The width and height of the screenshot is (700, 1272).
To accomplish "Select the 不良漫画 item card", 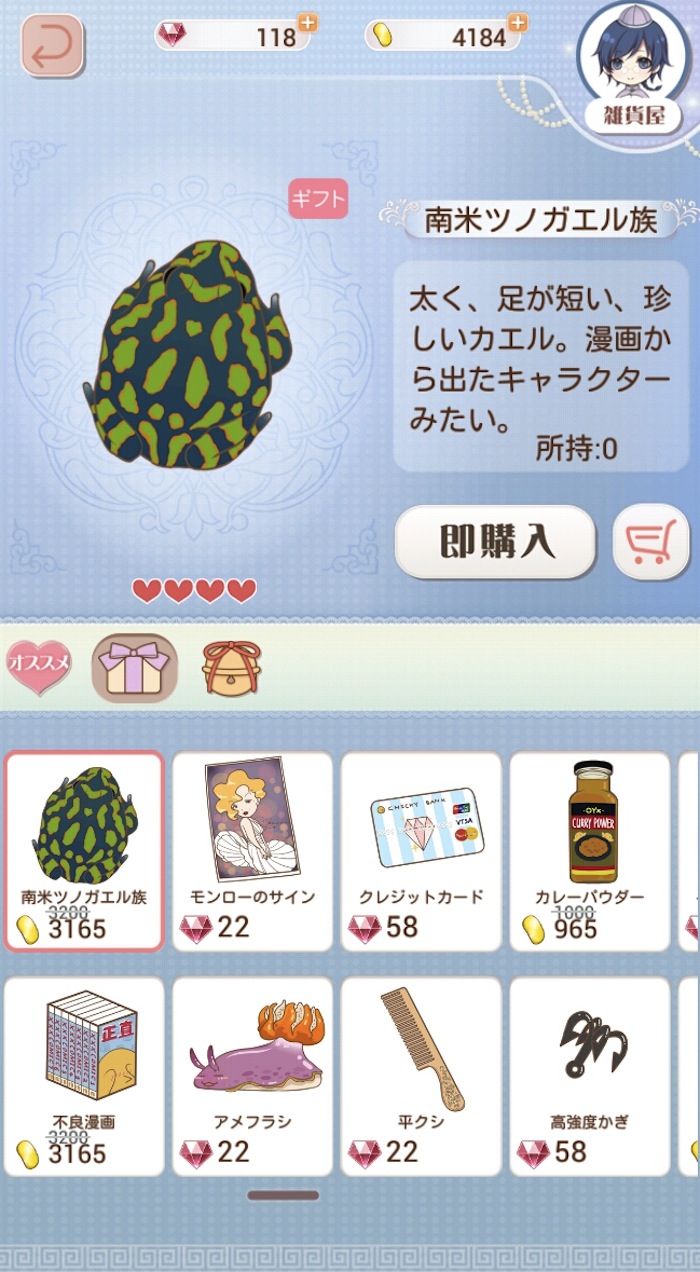I will click(x=84, y=1076).
